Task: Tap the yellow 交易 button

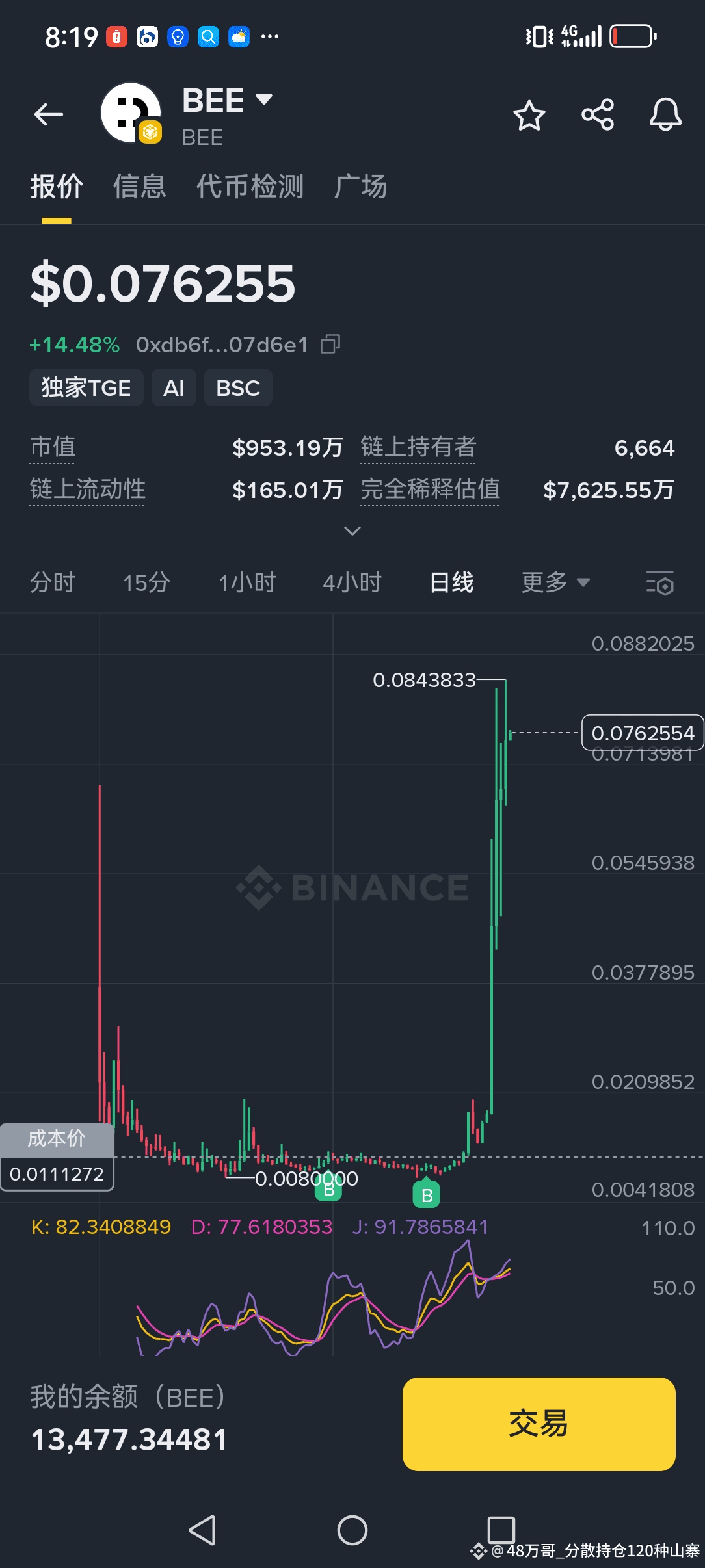Action: click(x=539, y=1424)
